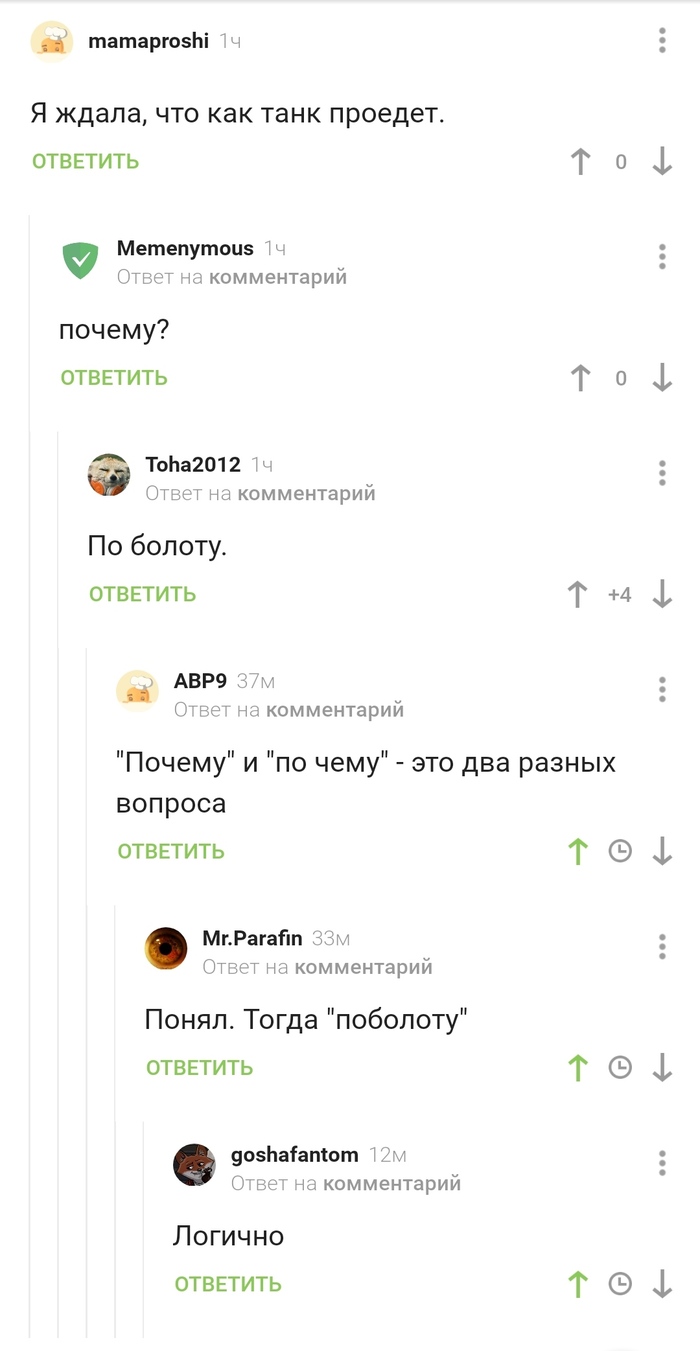Screen dimensions: 700x1351
Task: Open overflow menu on Mr.Parafin's comment
Action: (x=662, y=946)
